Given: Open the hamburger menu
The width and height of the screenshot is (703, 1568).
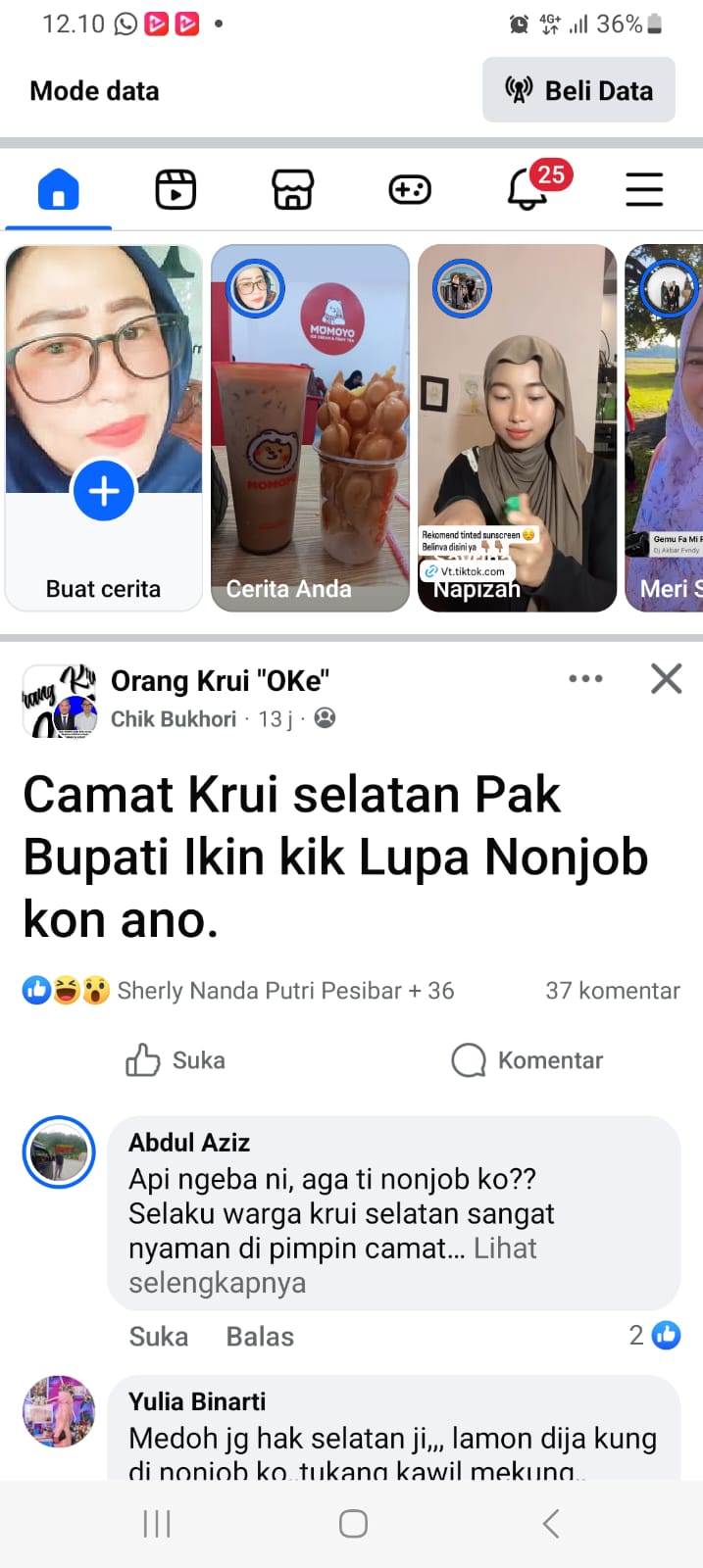Looking at the screenshot, I should coord(644,189).
